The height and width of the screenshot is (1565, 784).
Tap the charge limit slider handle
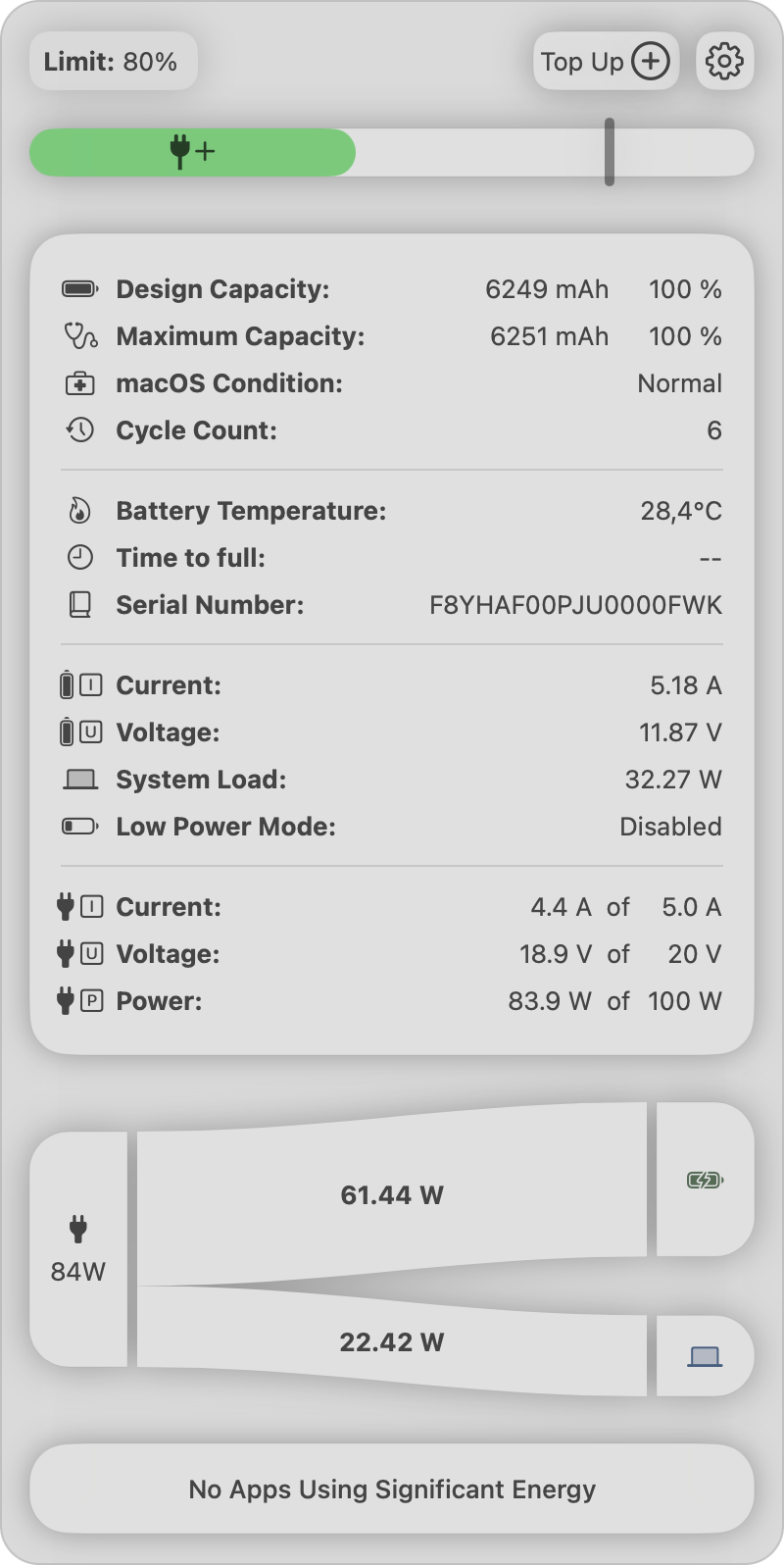[610, 152]
